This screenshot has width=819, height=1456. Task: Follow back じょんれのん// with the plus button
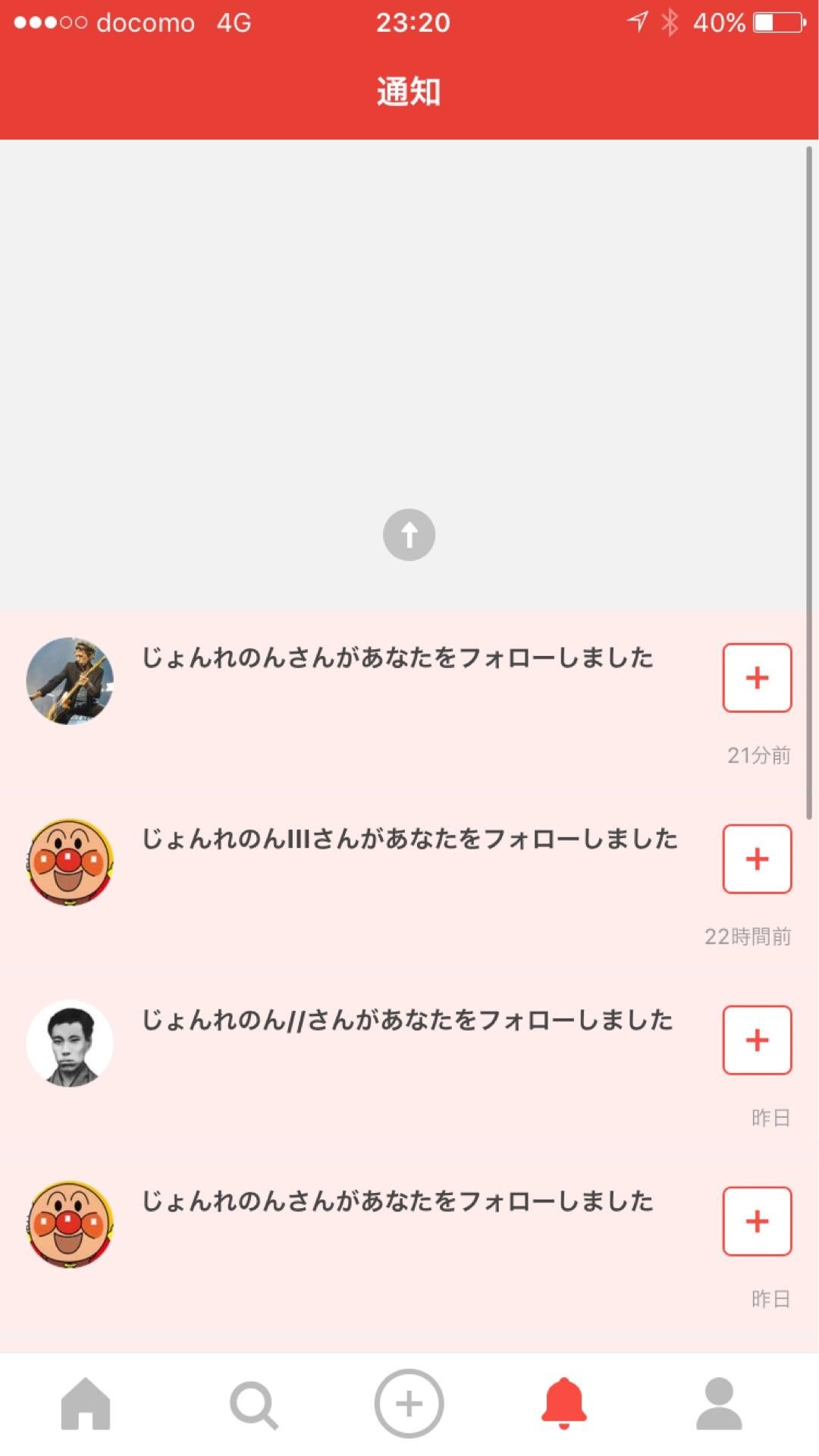756,1041
